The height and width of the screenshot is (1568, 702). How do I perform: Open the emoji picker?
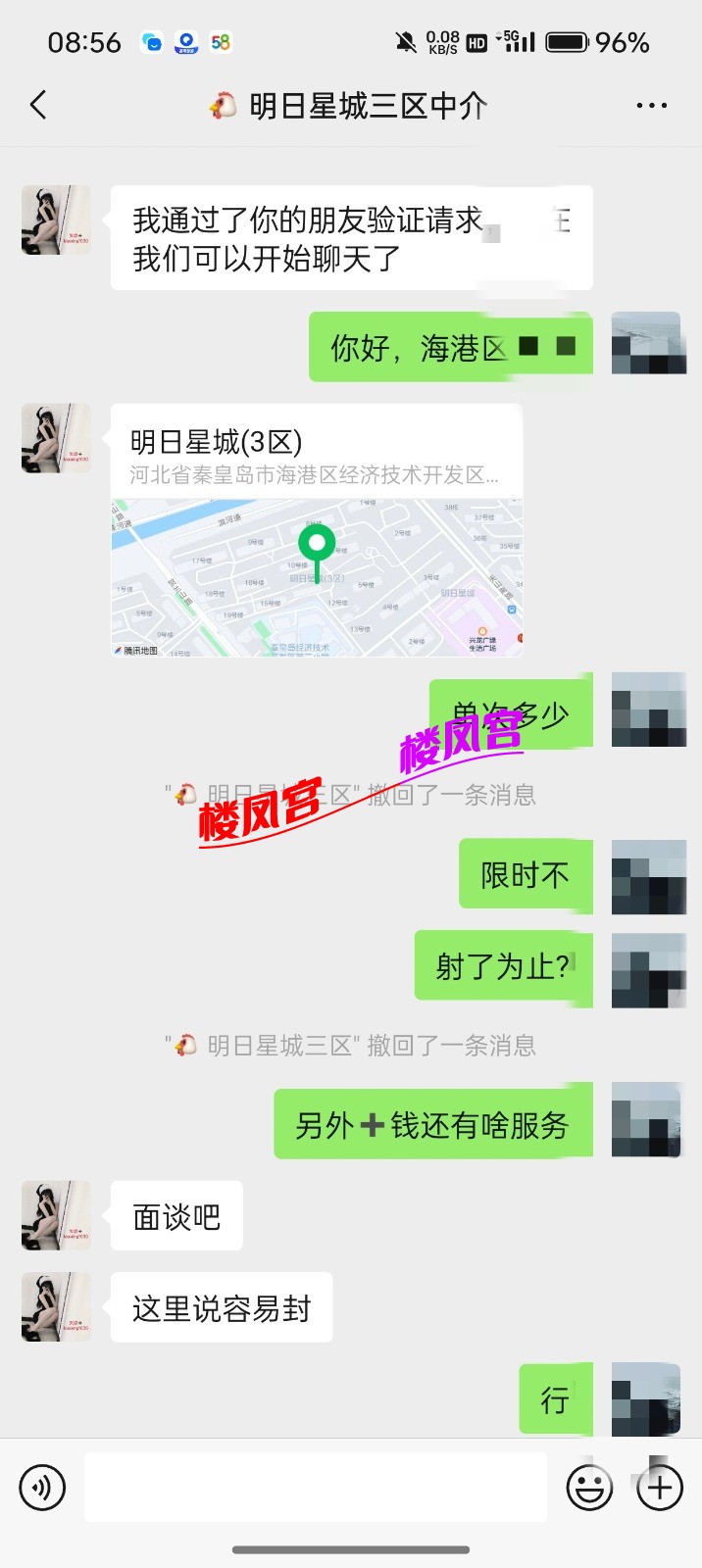[x=589, y=1488]
